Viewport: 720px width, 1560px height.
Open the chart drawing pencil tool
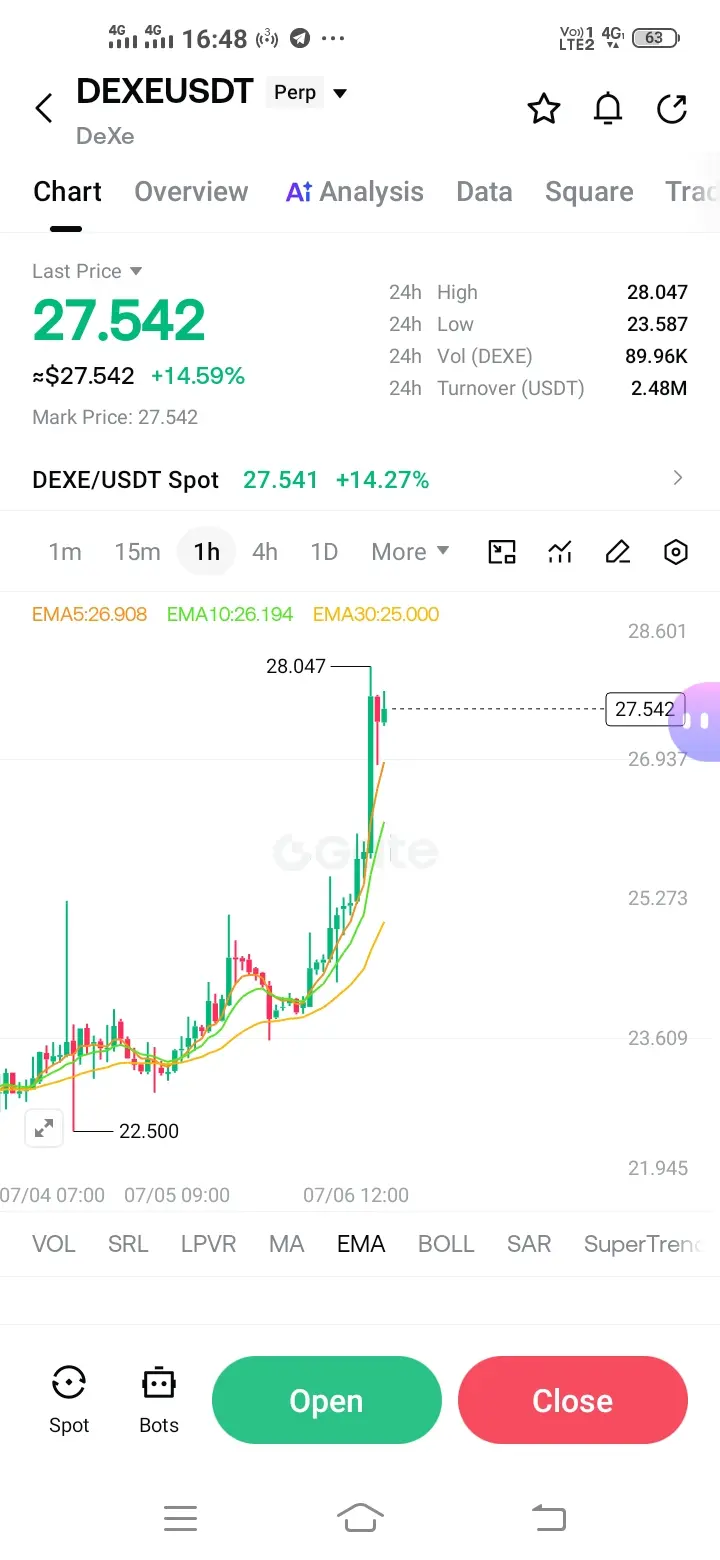click(618, 552)
